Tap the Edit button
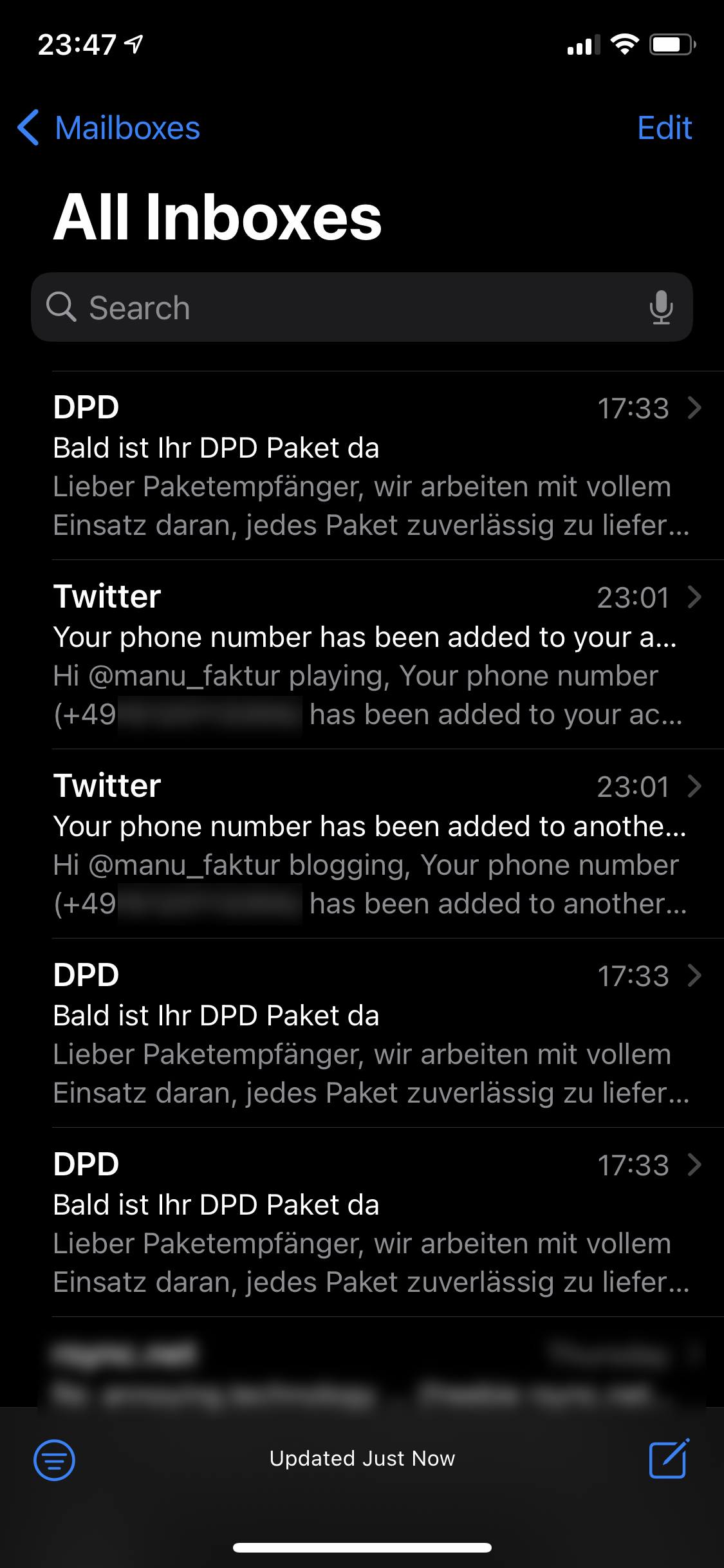Image resolution: width=724 pixels, height=1568 pixels. pos(664,128)
